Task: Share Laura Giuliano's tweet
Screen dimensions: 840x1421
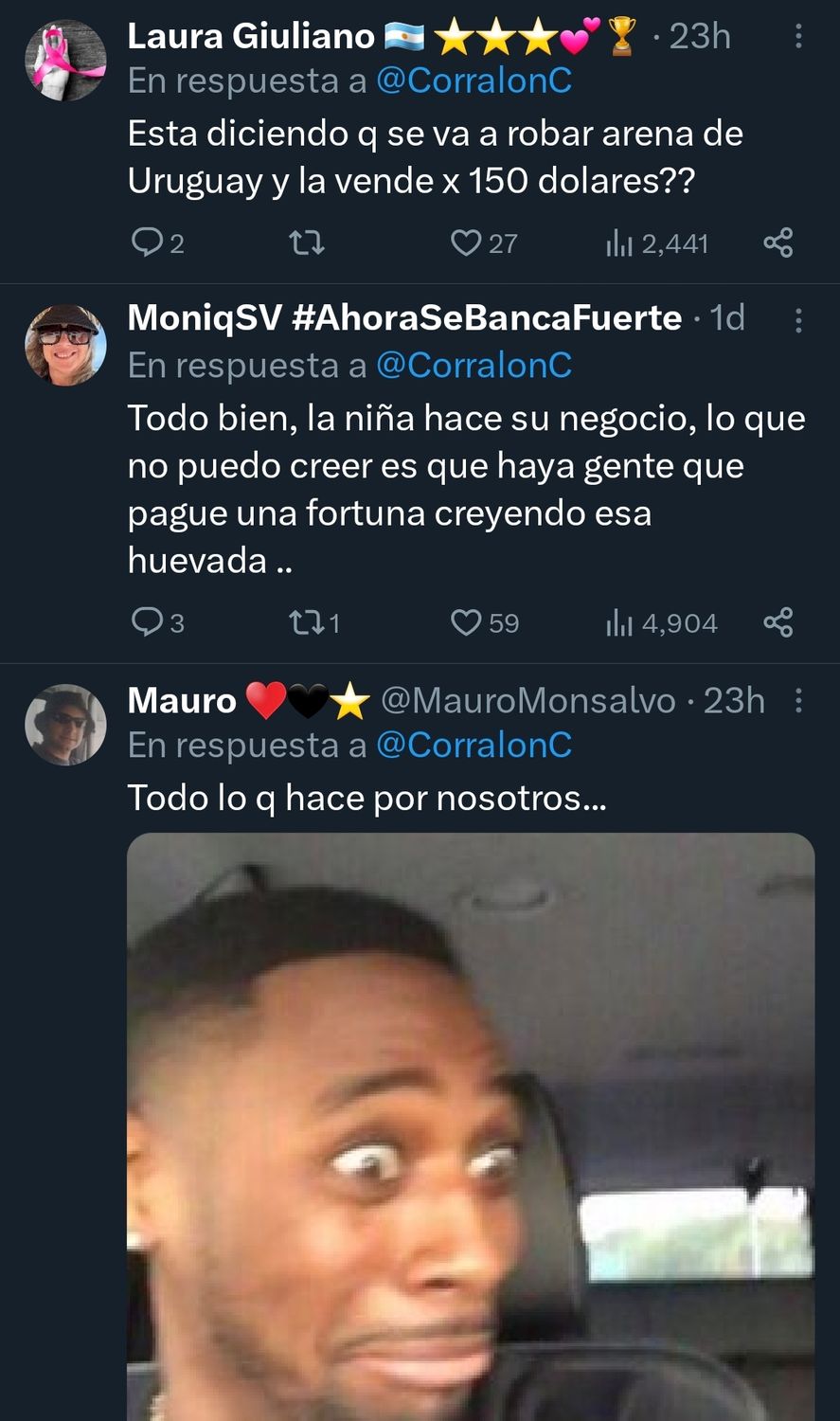Action: point(777,243)
